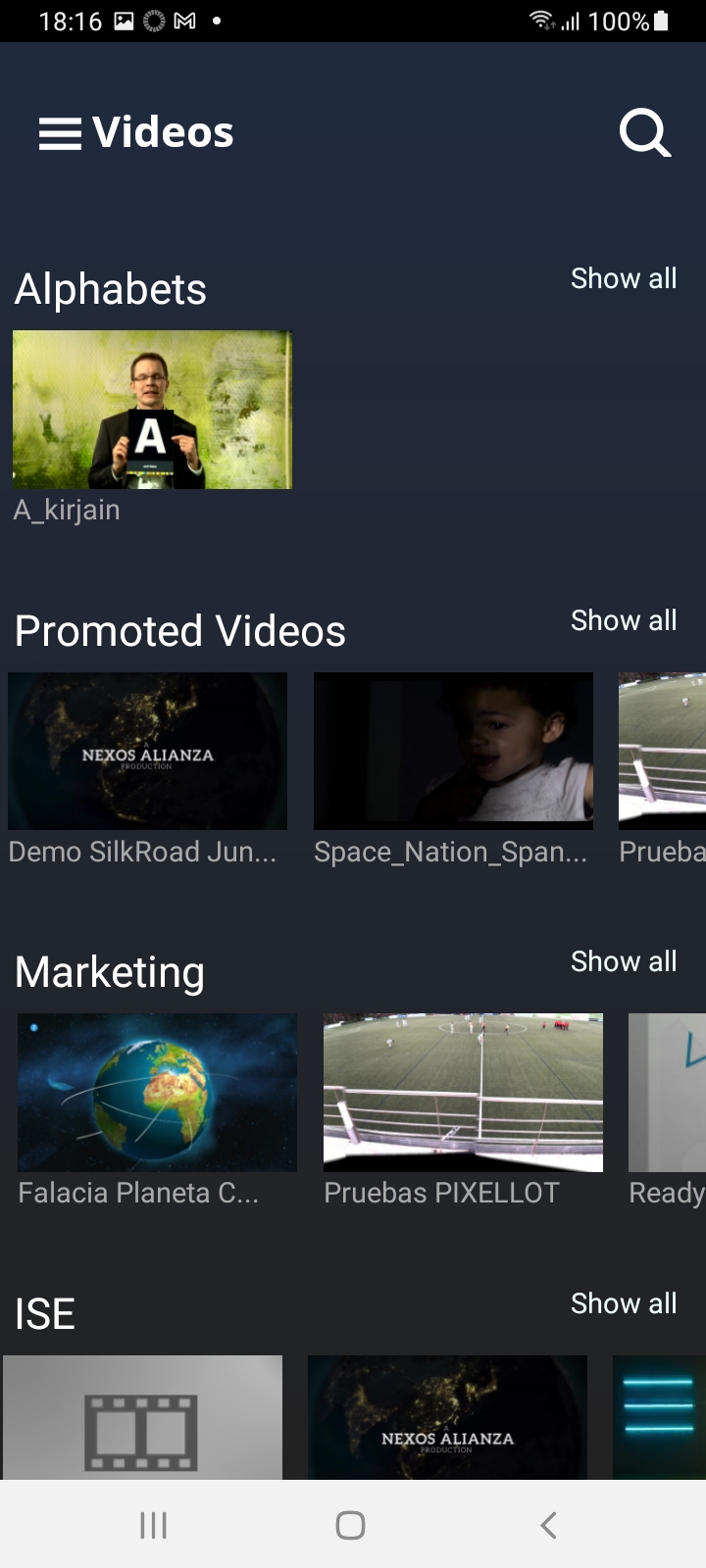Open the Space_Nation_Span video

(x=453, y=751)
